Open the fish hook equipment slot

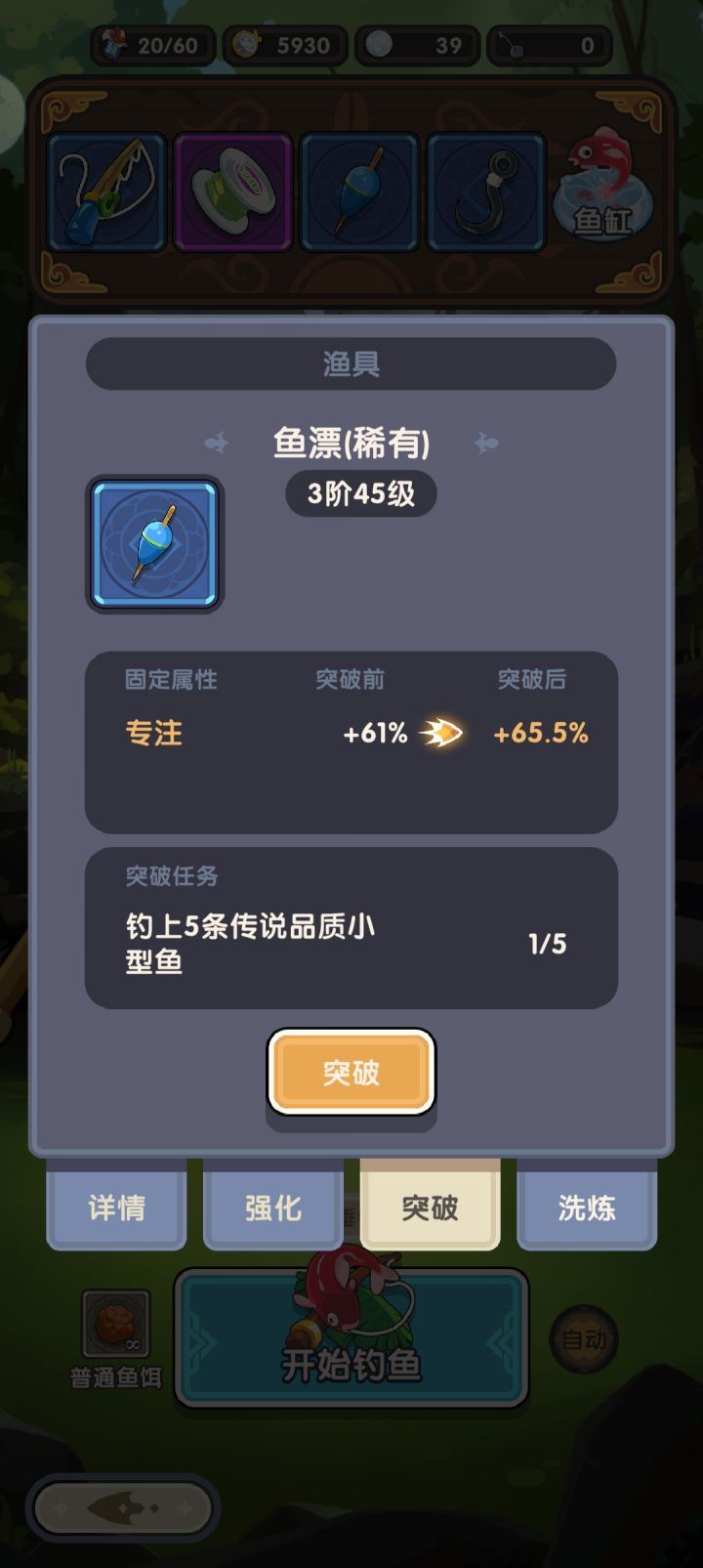click(x=485, y=192)
